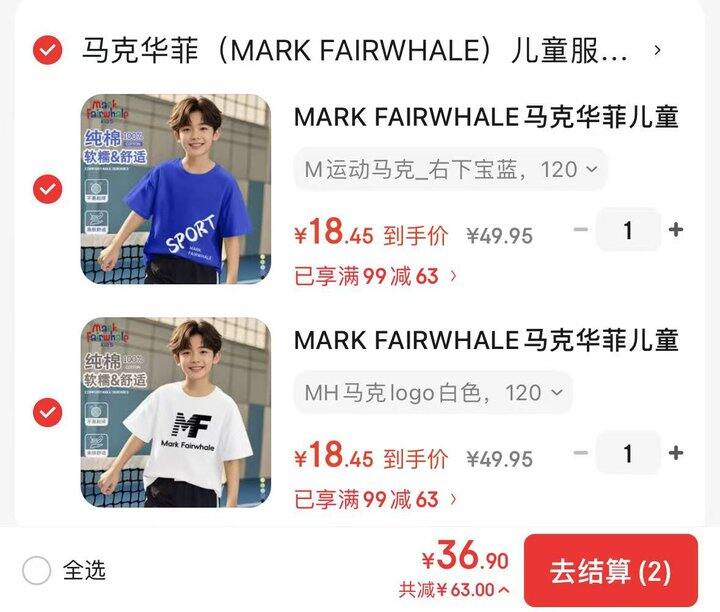Edit the quantity field of the blue shirt
The height and width of the screenshot is (612, 720).
[x=628, y=230]
